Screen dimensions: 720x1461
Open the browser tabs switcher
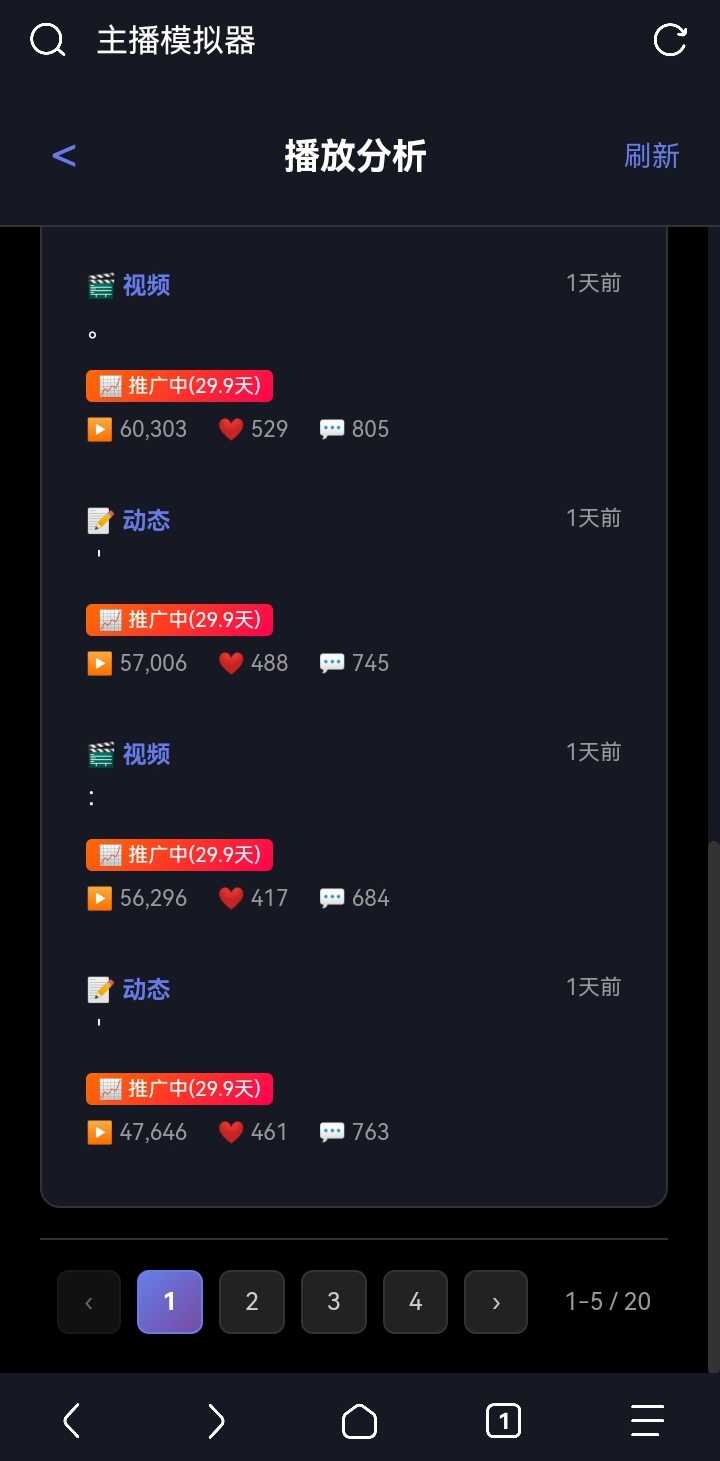tap(503, 1420)
